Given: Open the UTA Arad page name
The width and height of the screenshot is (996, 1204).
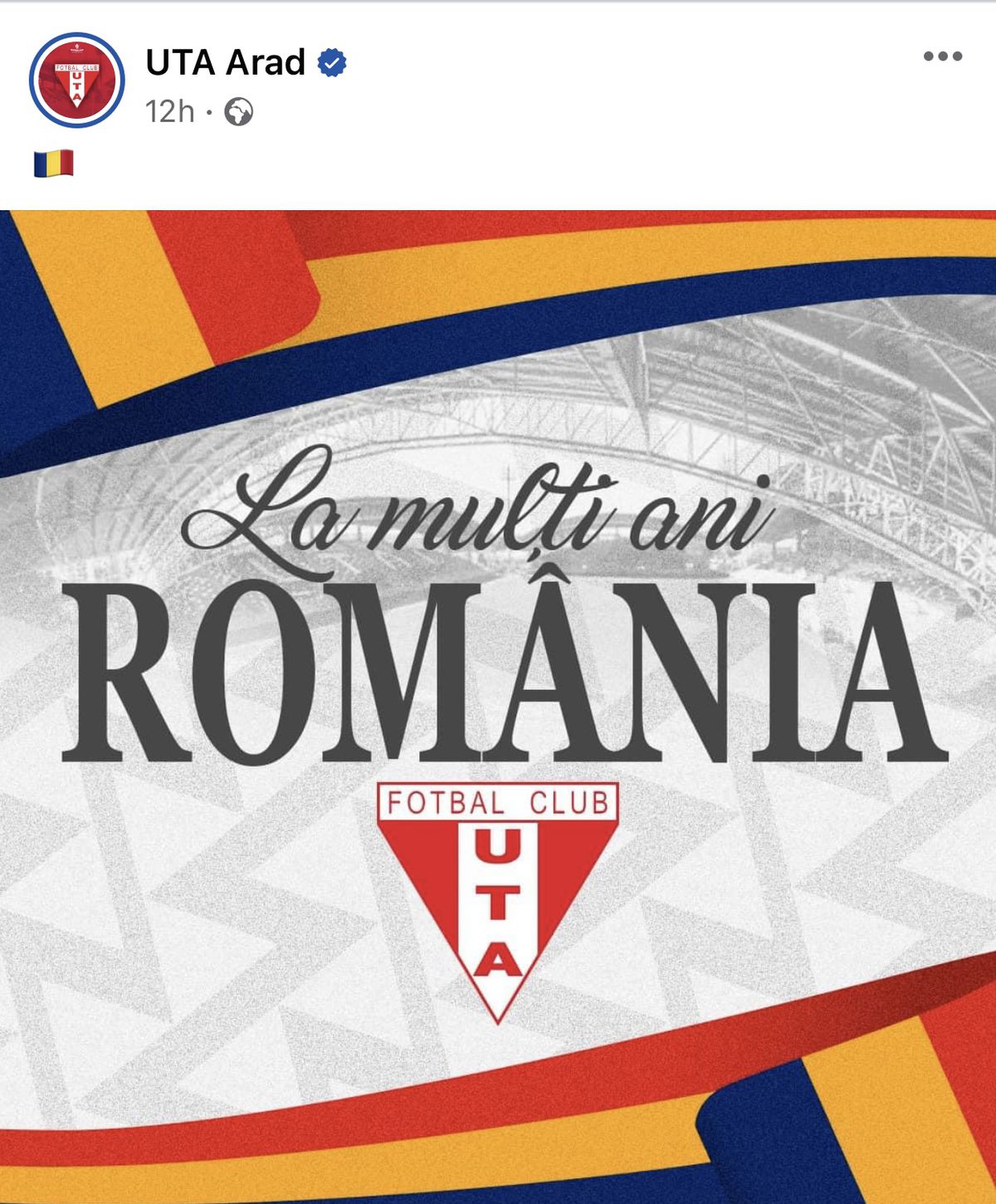Looking at the screenshot, I should click(225, 63).
